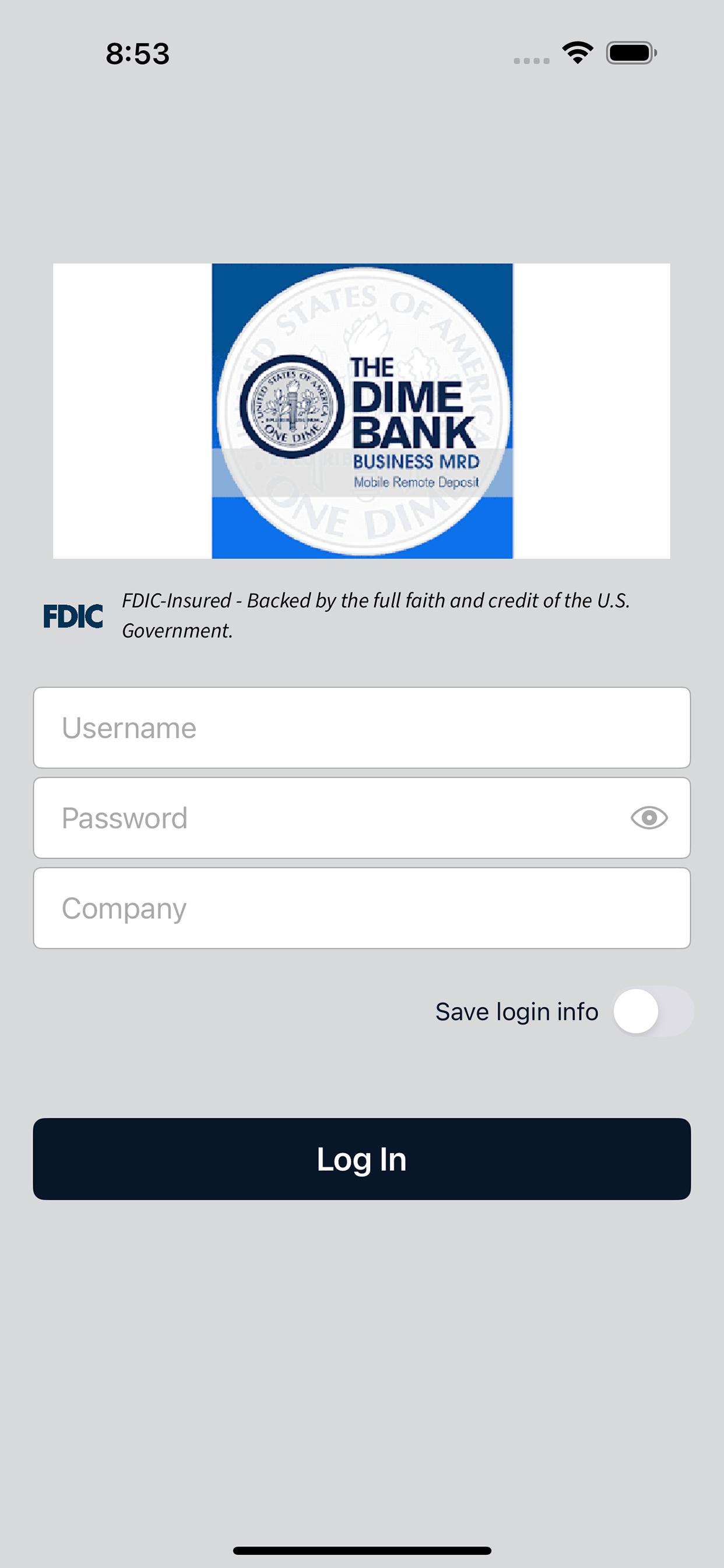Enable the Save login info switch
724x1568 pixels.
coord(655,1010)
